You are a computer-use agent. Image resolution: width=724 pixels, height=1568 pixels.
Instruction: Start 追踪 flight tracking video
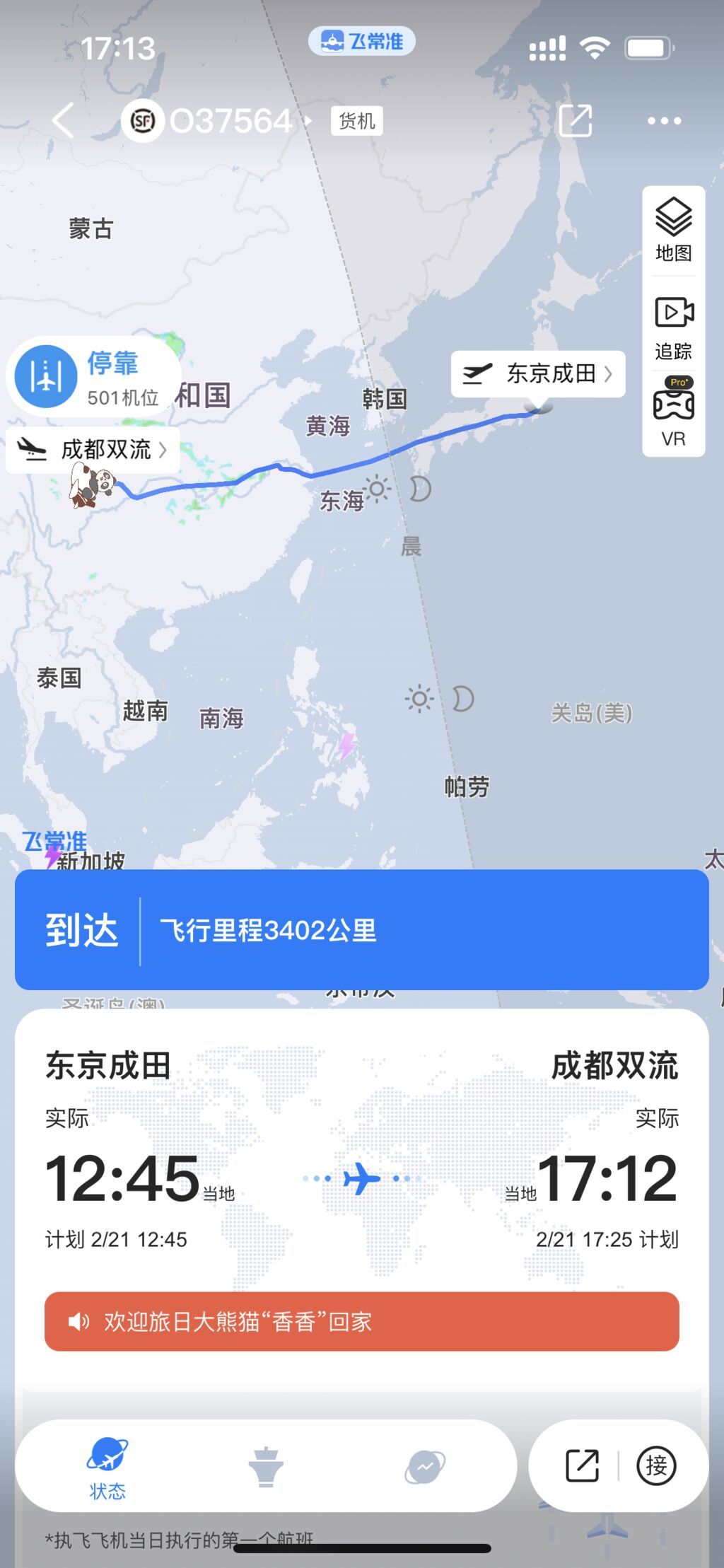click(x=673, y=327)
